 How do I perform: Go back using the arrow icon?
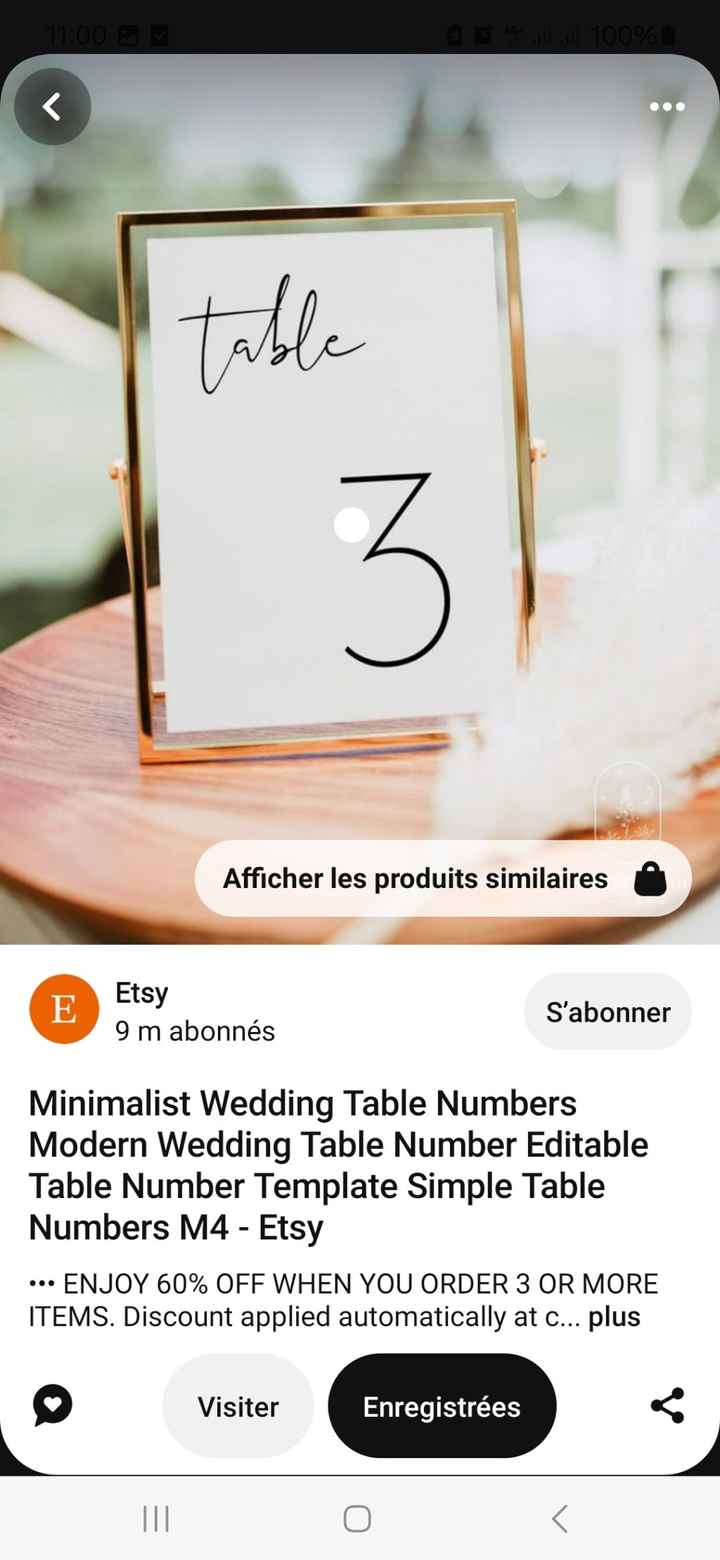pos(52,107)
